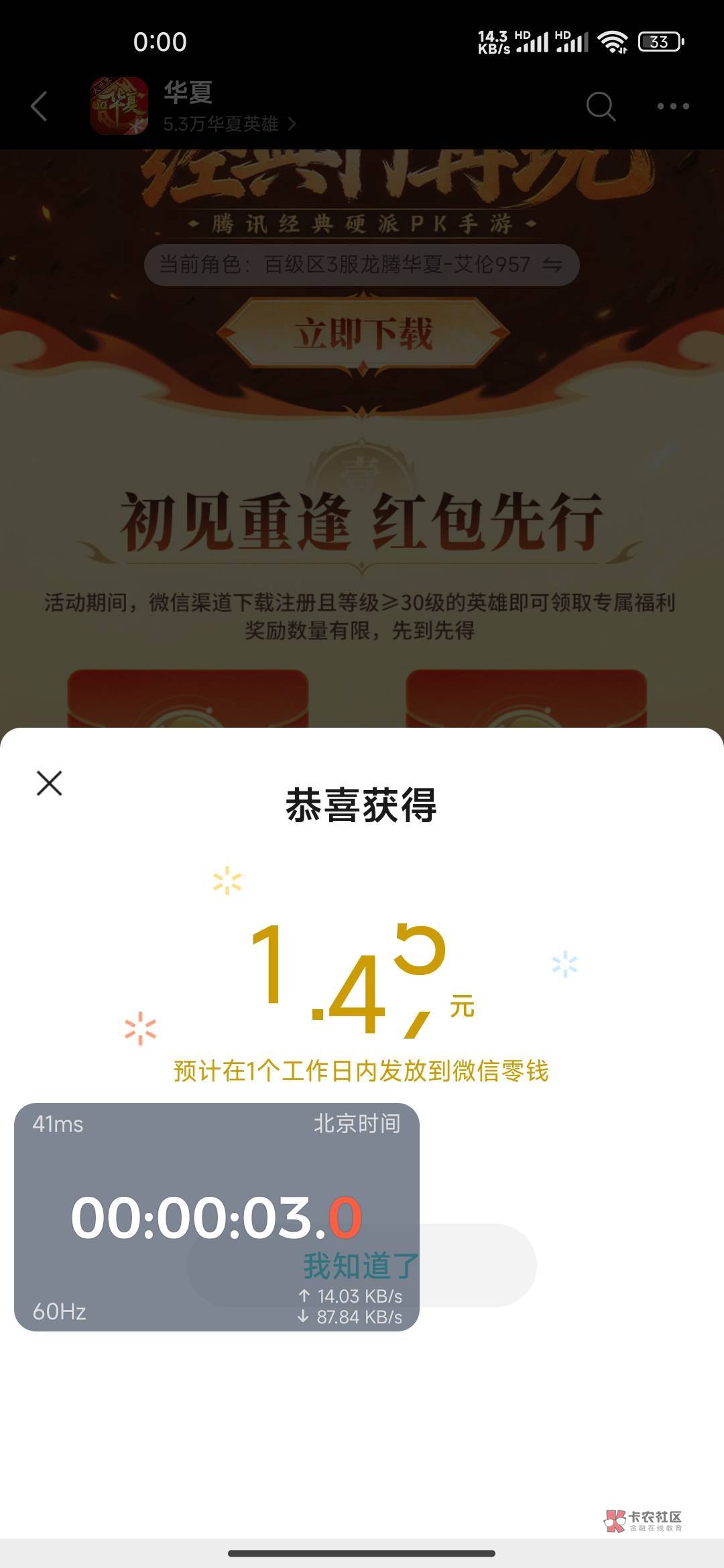Open the 华夏 game community page

tap(194, 106)
